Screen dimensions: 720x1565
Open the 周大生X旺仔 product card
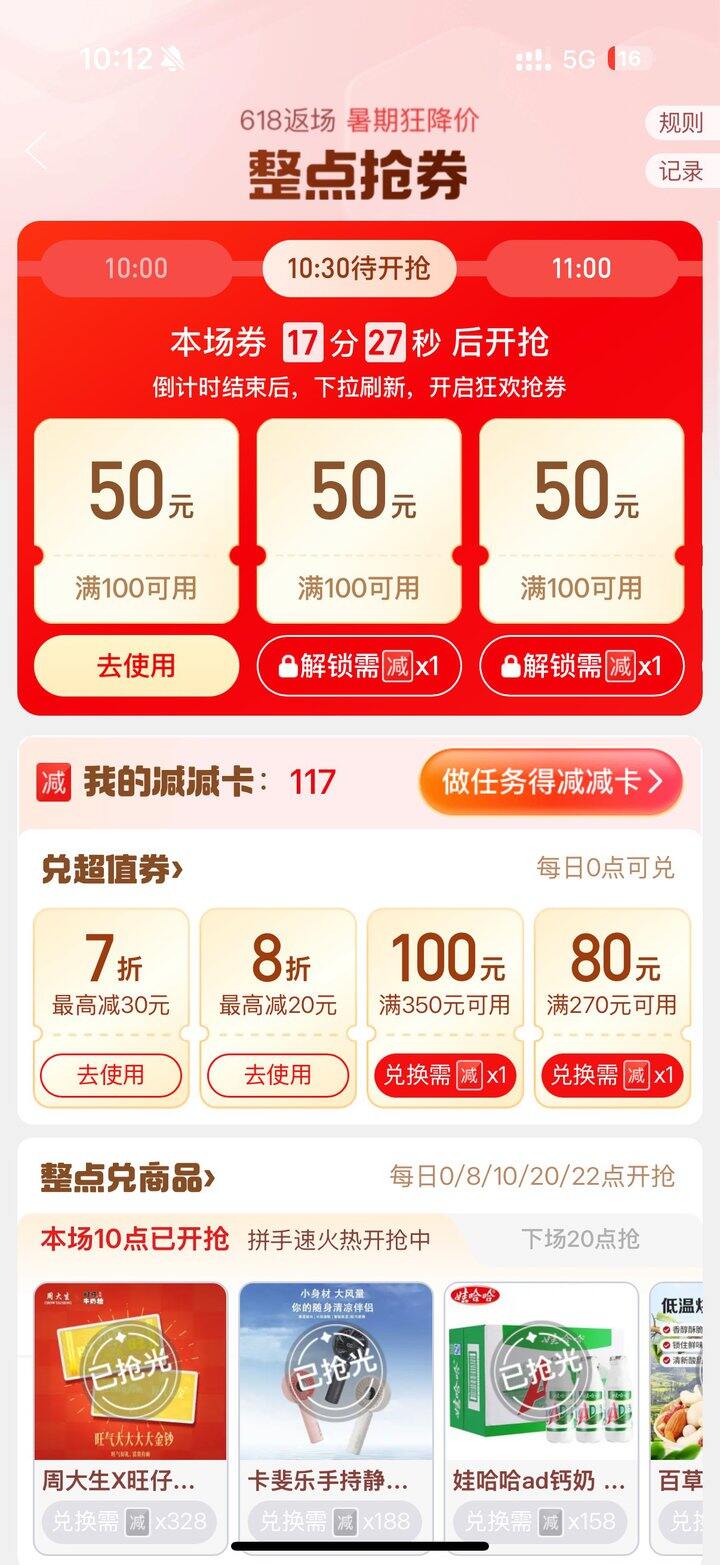130,1390
